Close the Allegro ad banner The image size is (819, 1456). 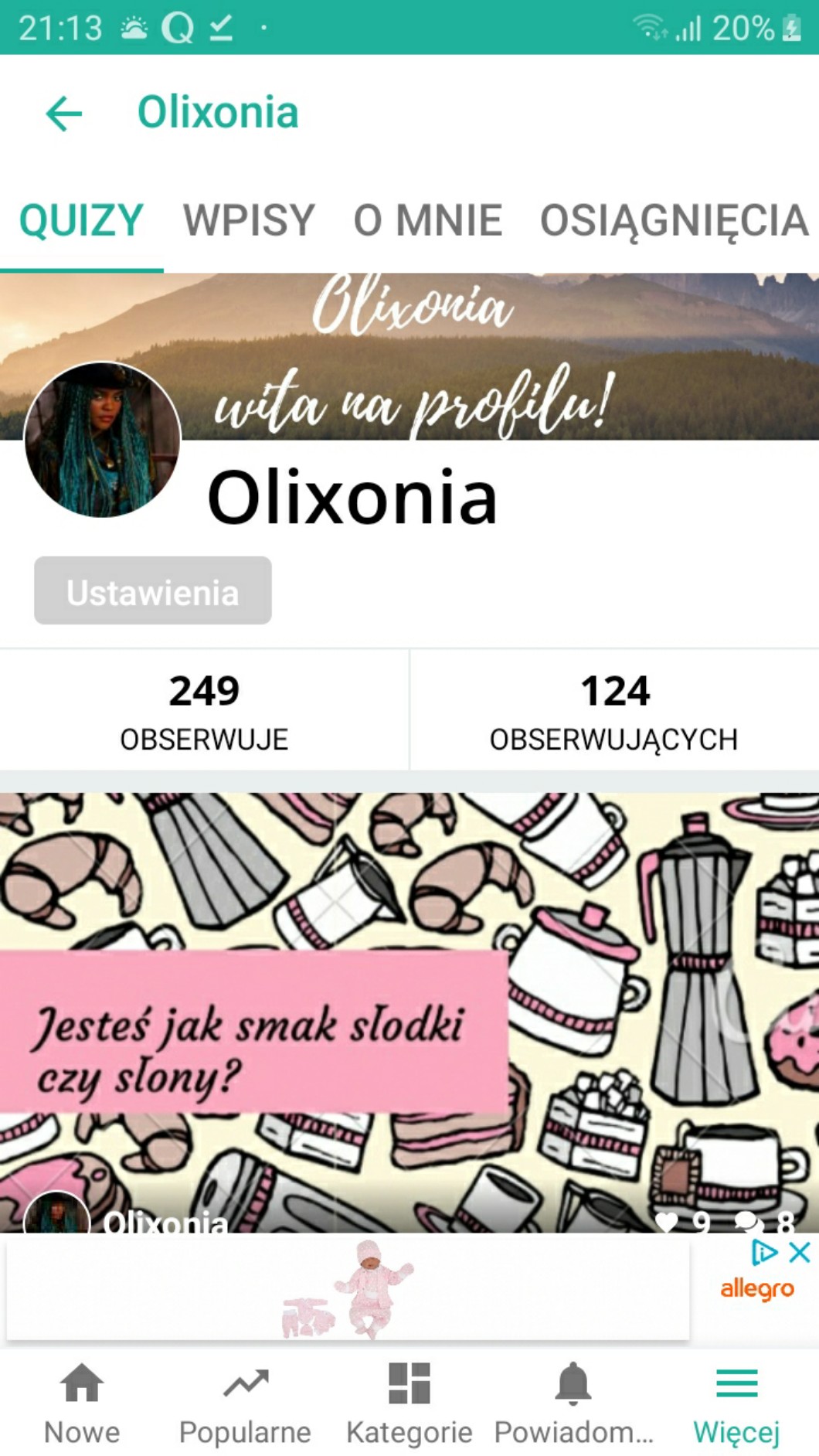(800, 1252)
